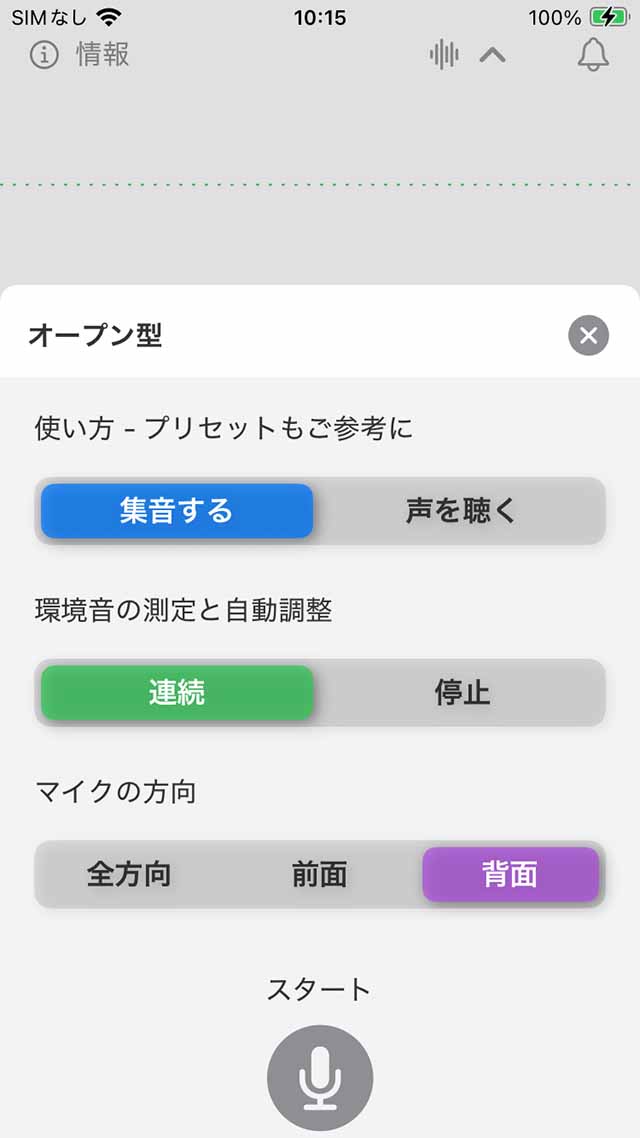640x1138 pixels.
Task: Open the 情報 info page
Action: (x=80, y=55)
